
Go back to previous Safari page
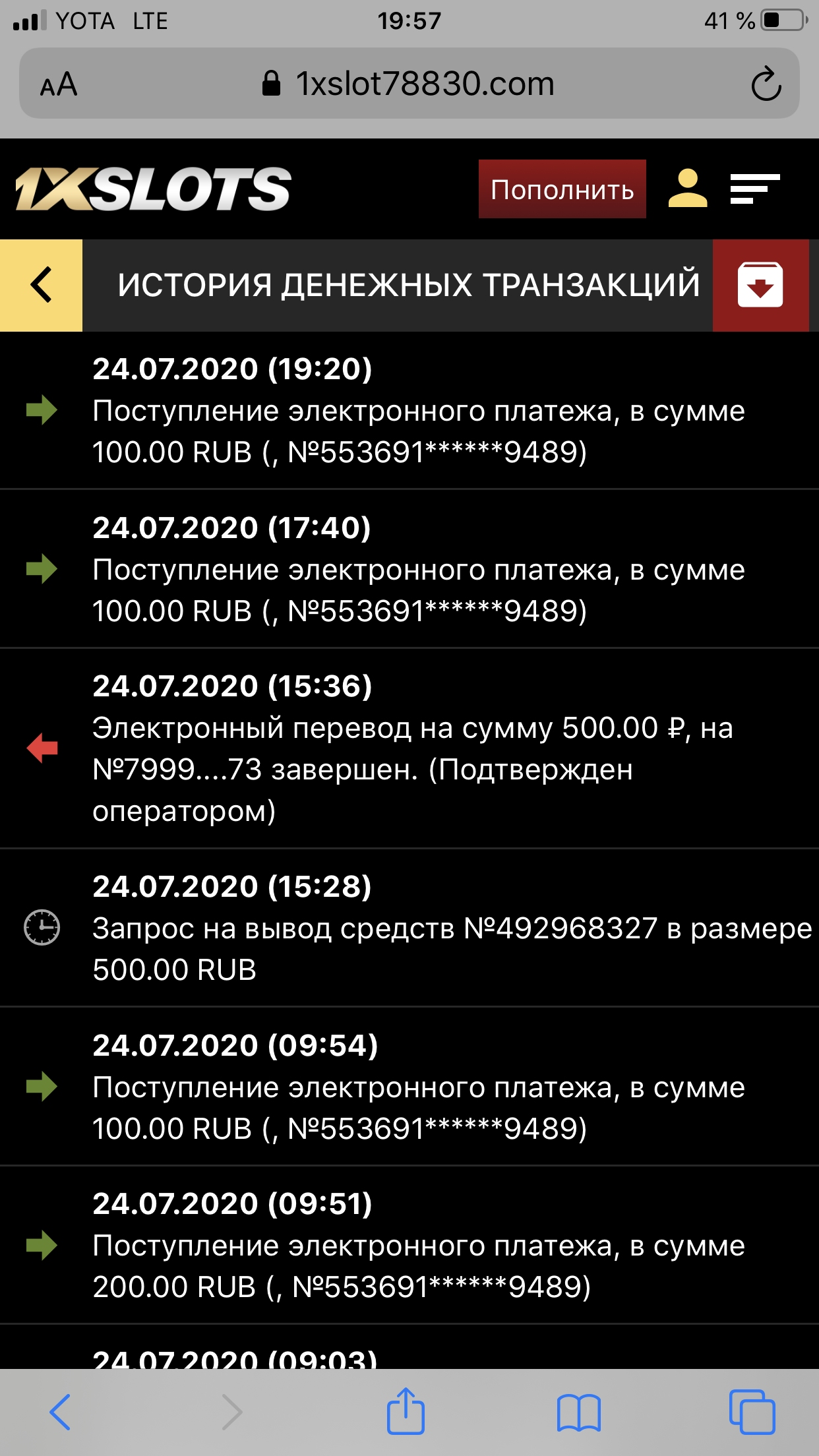60,1412
